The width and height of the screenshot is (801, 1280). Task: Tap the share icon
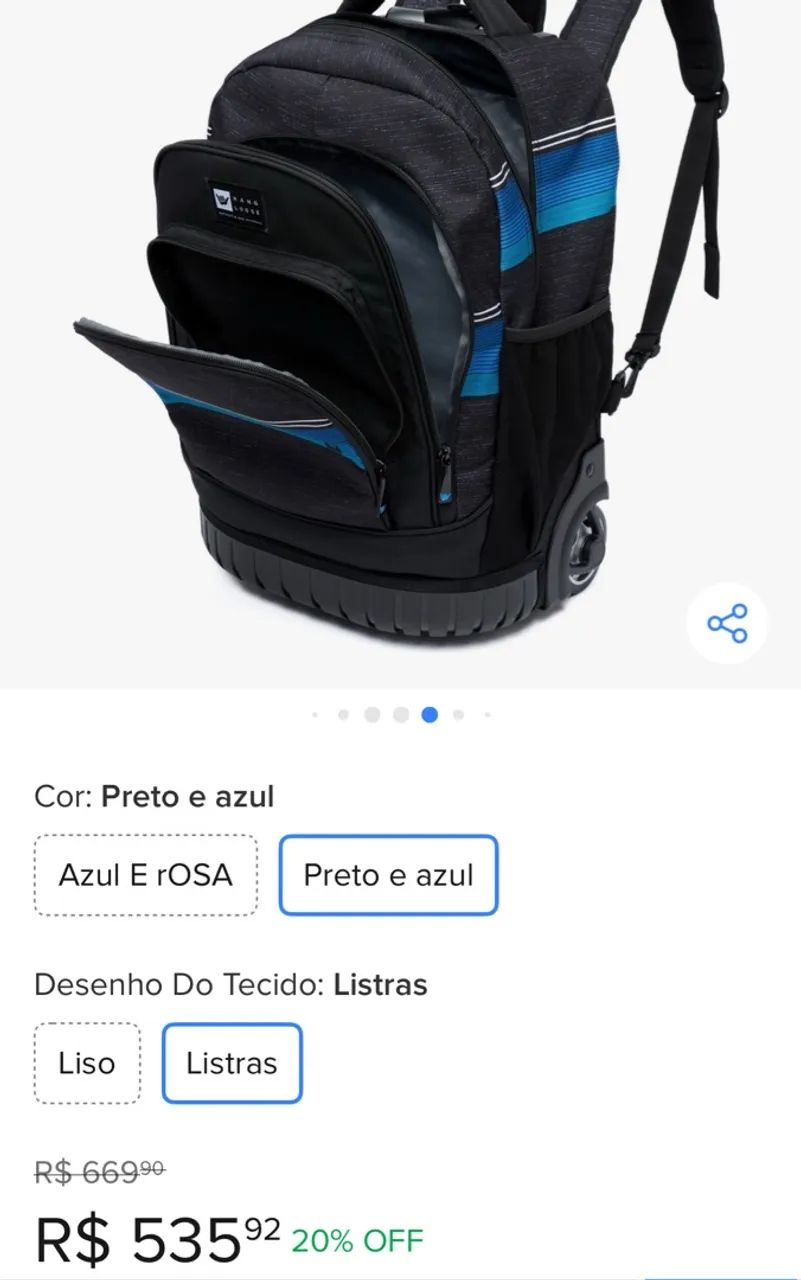729,621
